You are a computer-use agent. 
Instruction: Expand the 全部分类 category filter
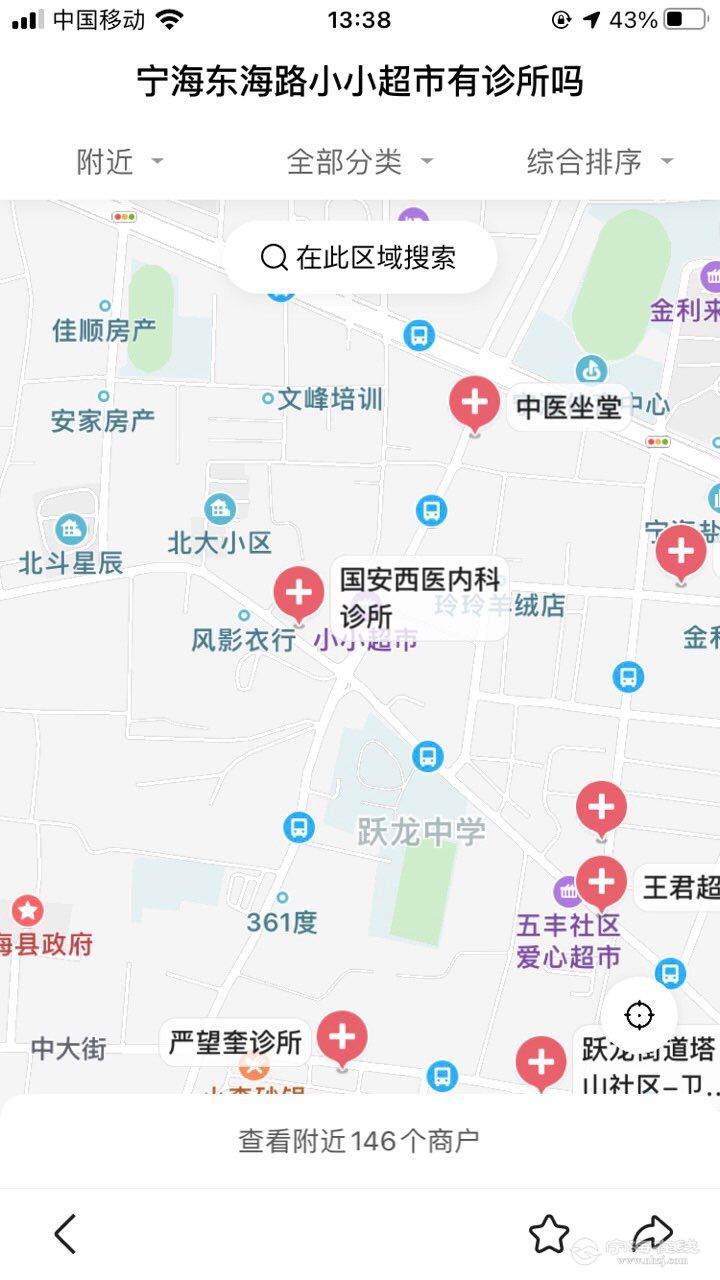coord(359,161)
